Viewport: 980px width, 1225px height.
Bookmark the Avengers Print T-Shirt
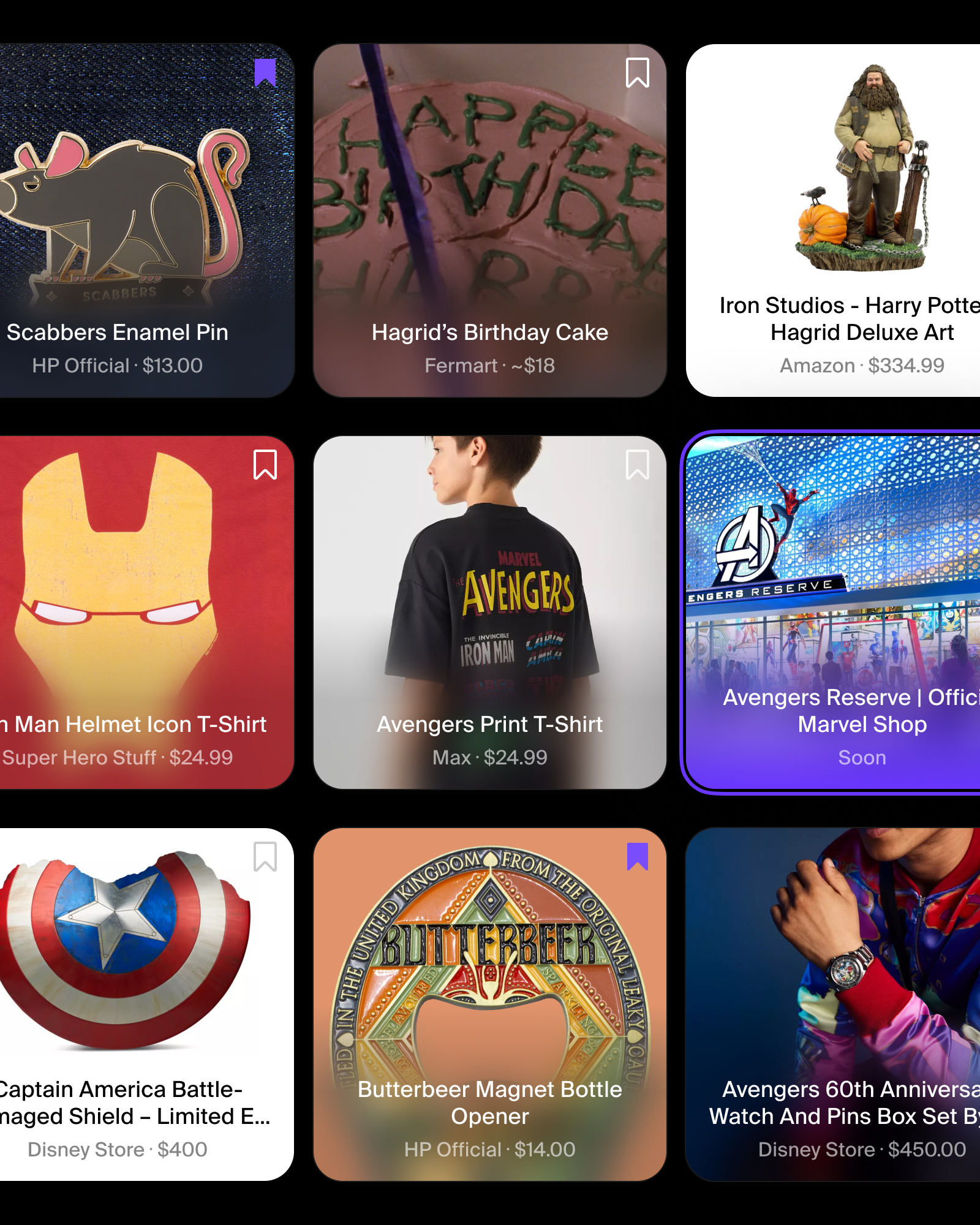(x=637, y=465)
